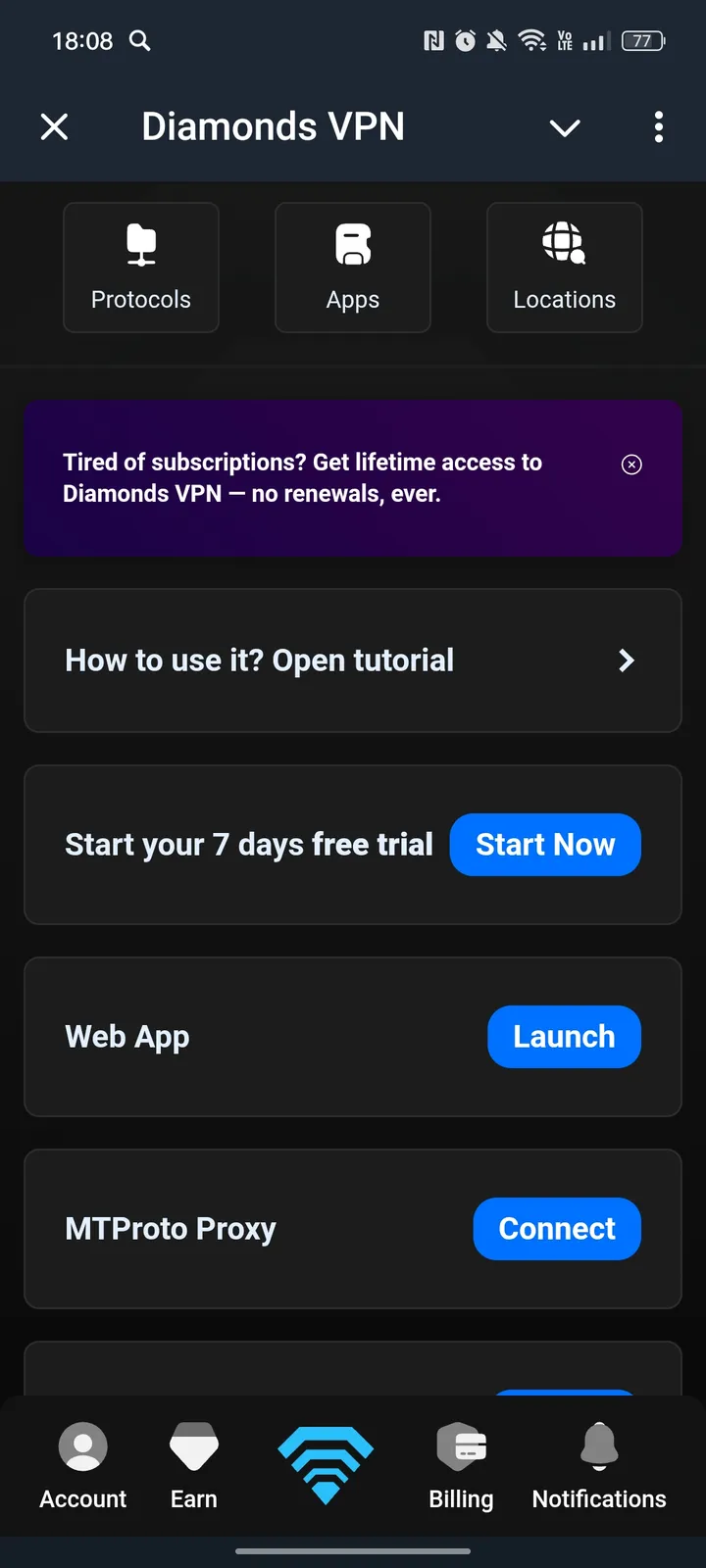Launch the Web App
706x1568 pixels.
[x=564, y=1037]
